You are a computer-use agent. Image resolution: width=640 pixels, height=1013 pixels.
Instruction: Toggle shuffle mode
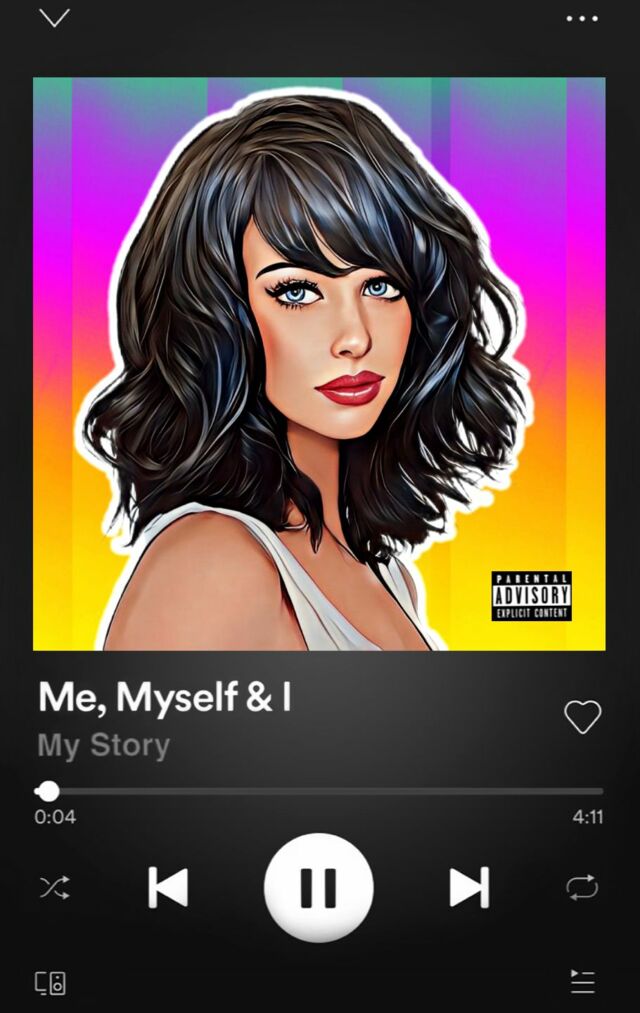point(54,887)
